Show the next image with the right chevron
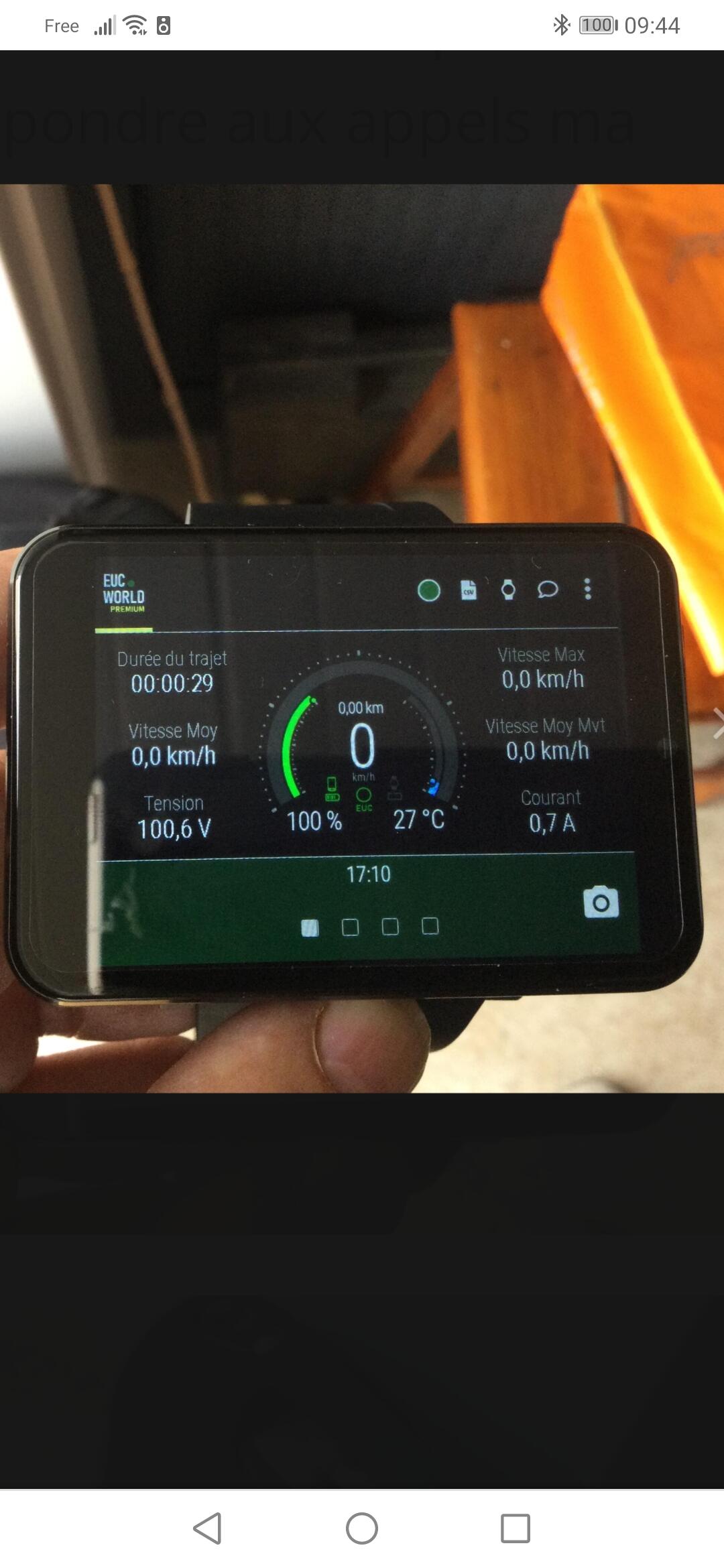Screen dimensions: 724x1568 coord(717,723)
